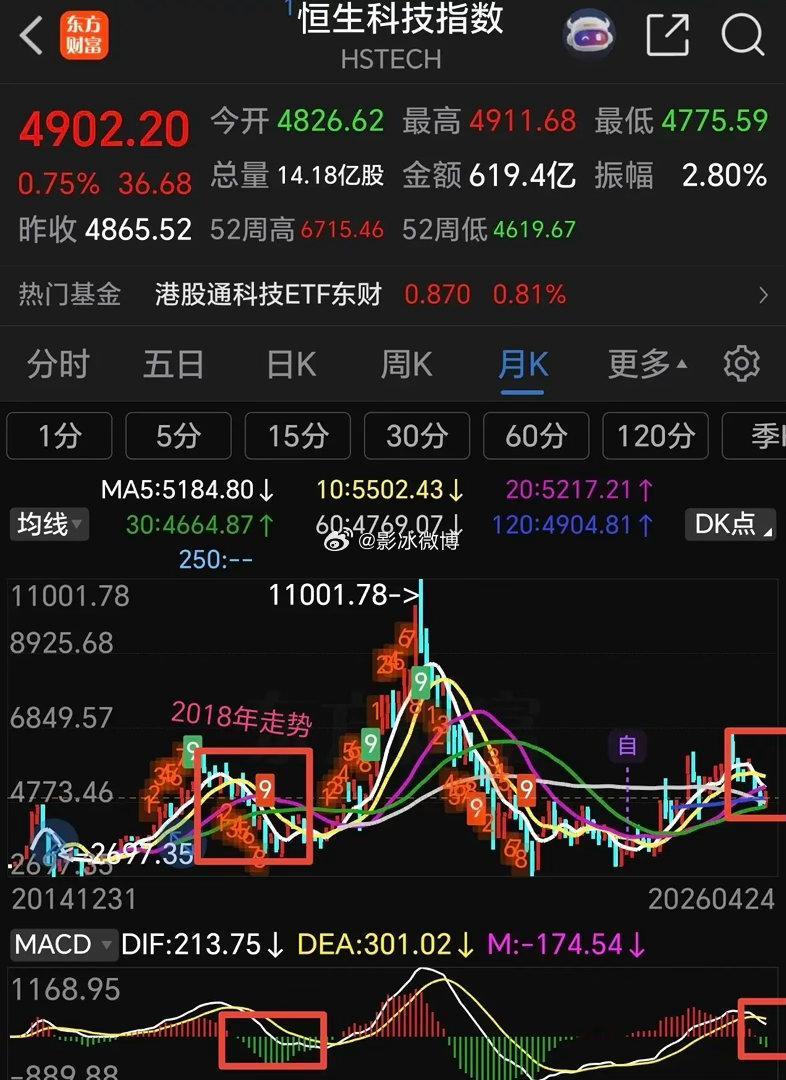
Task: Select the 1分 interval button
Action: tap(59, 435)
